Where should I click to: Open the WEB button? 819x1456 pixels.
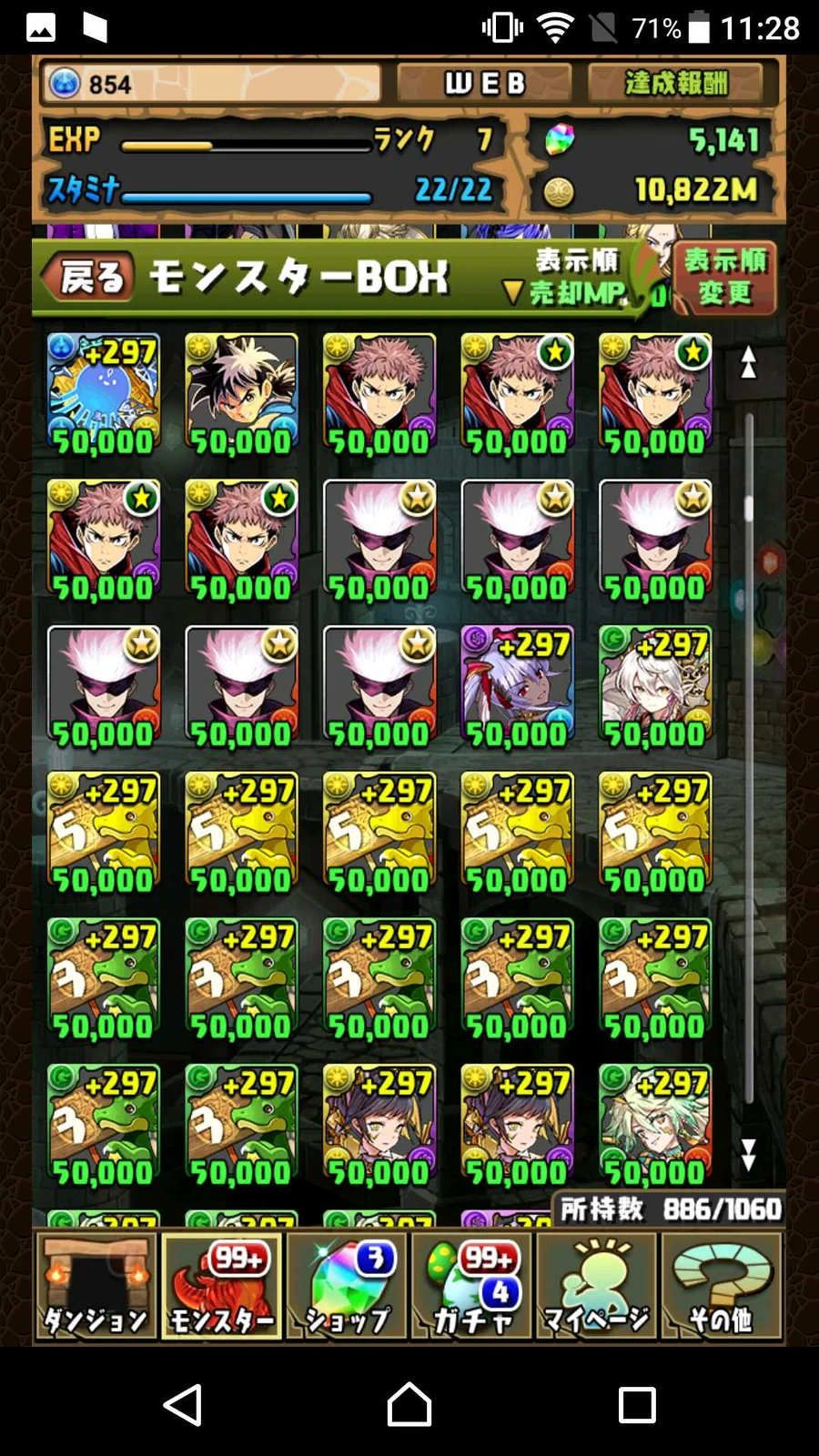pyautogui.click(x=484, y=84)
